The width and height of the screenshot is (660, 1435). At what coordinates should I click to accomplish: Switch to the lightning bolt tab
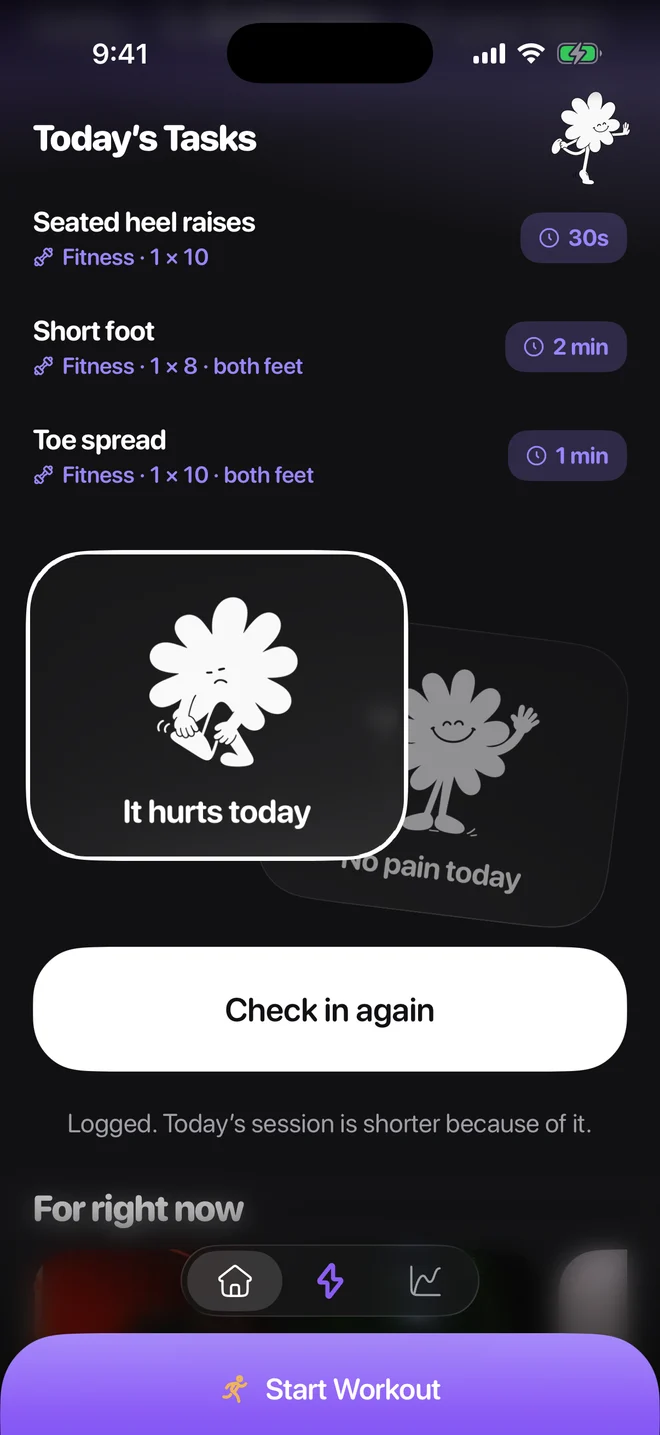330,1280
